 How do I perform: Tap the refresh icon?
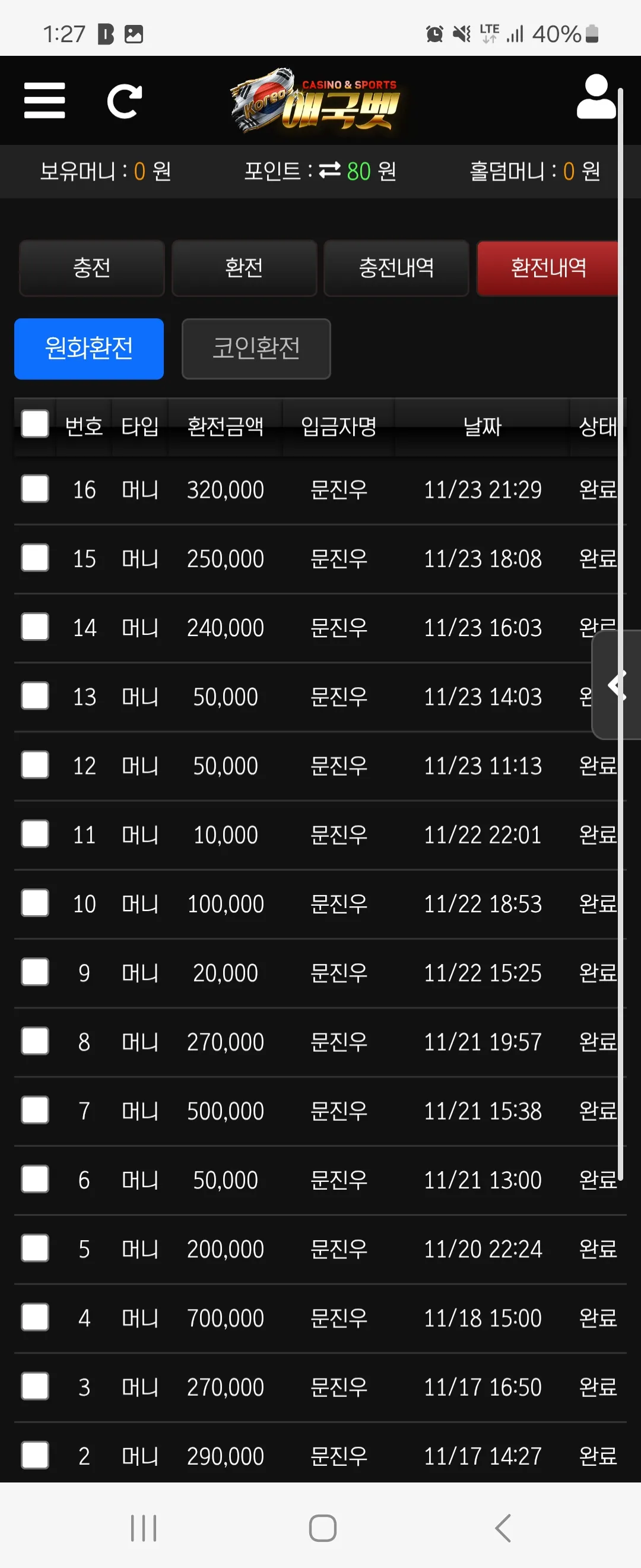tap(125, 101)
